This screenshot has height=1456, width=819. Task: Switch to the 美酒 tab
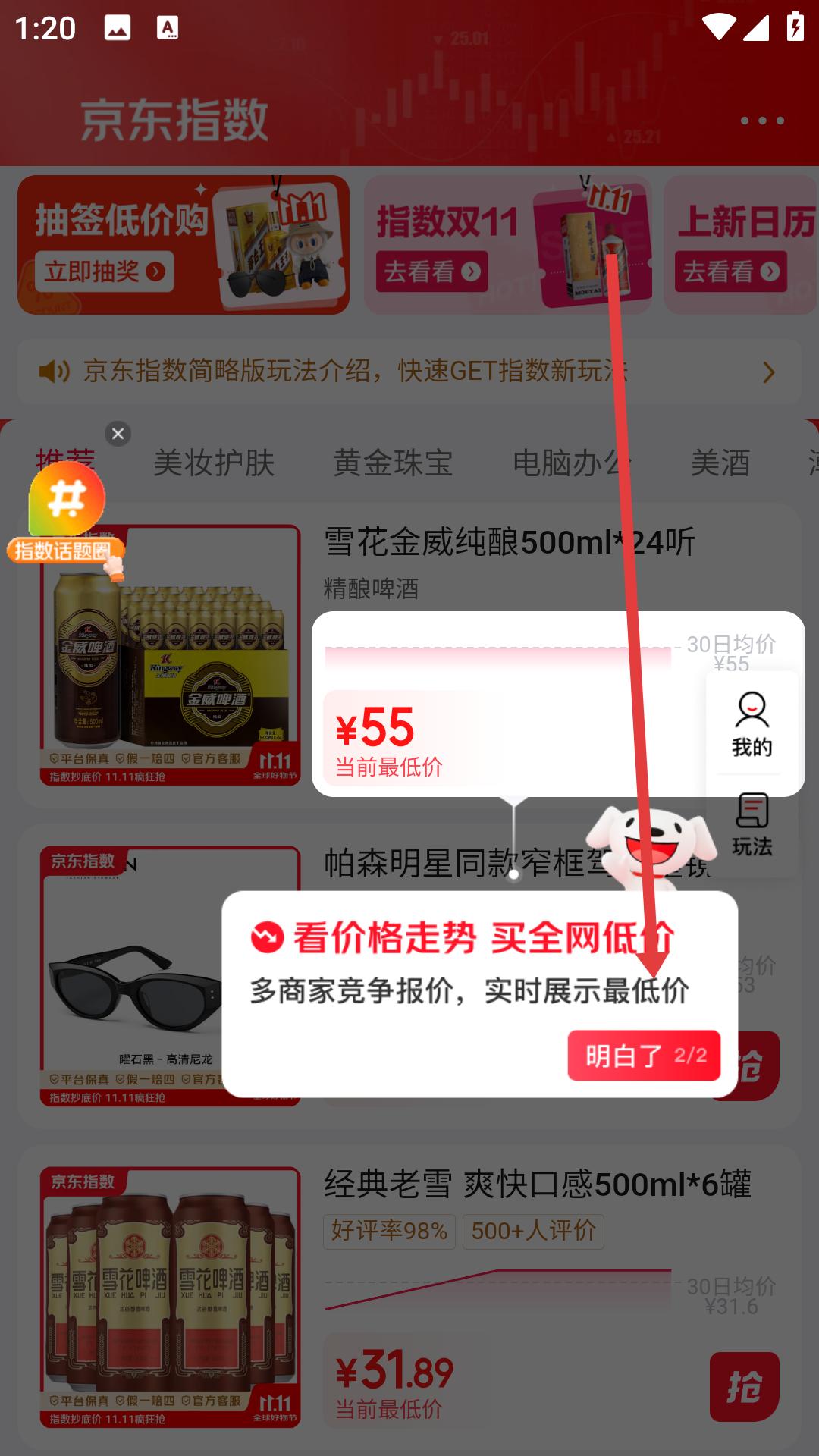[720, 463]
